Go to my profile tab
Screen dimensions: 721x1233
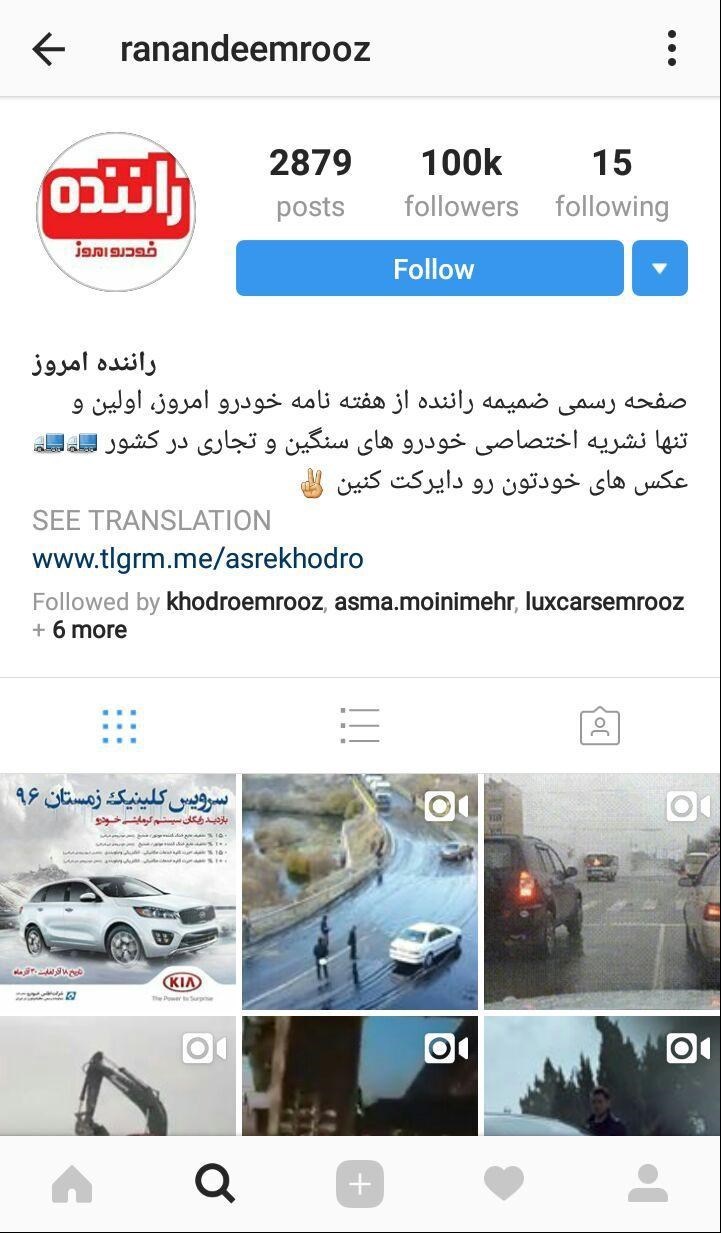click(x=648, y=1185)
